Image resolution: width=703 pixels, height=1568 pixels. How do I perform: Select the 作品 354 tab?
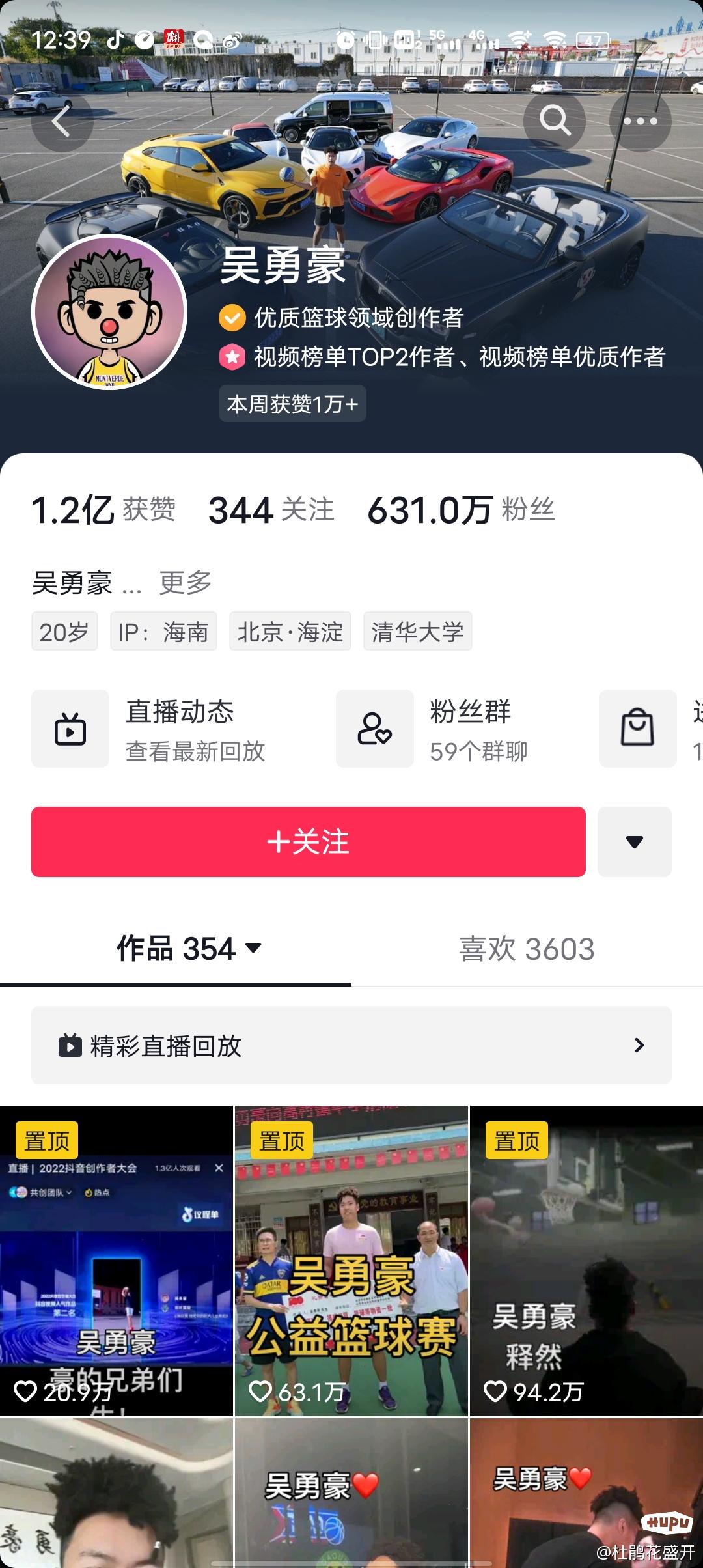click(189, 949)
